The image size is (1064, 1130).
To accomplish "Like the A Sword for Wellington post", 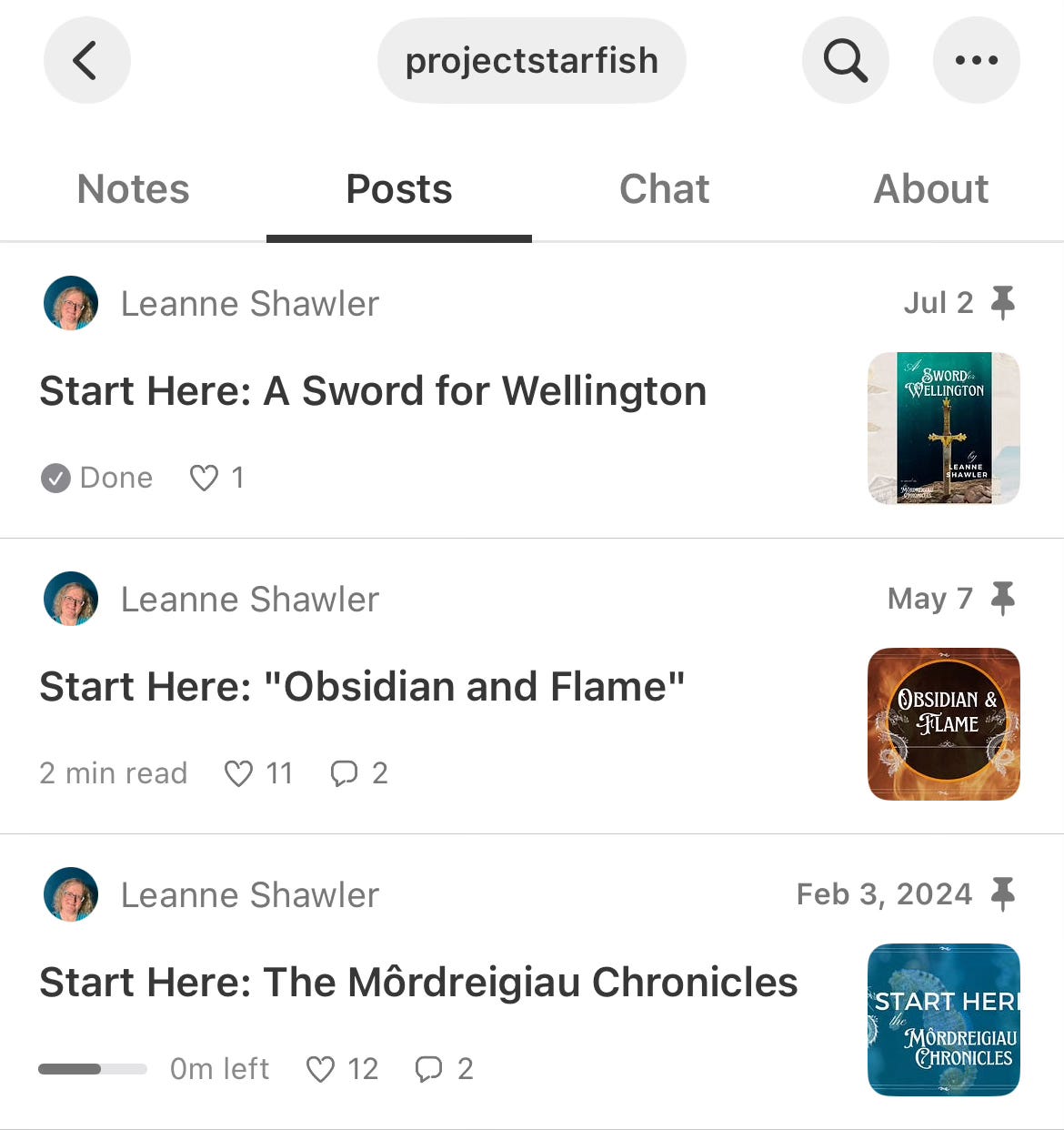I will tap(205, 478).
